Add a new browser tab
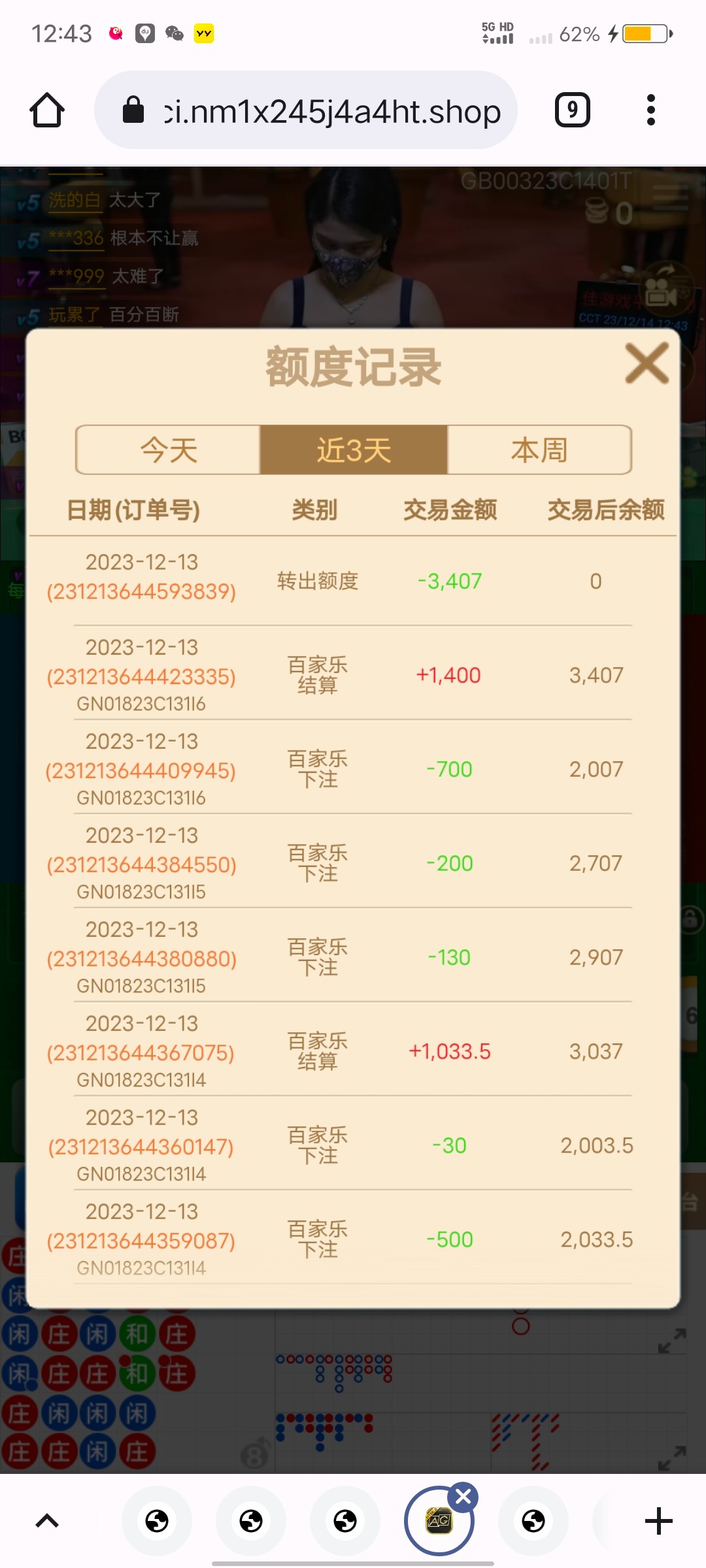 (658, 1521)
